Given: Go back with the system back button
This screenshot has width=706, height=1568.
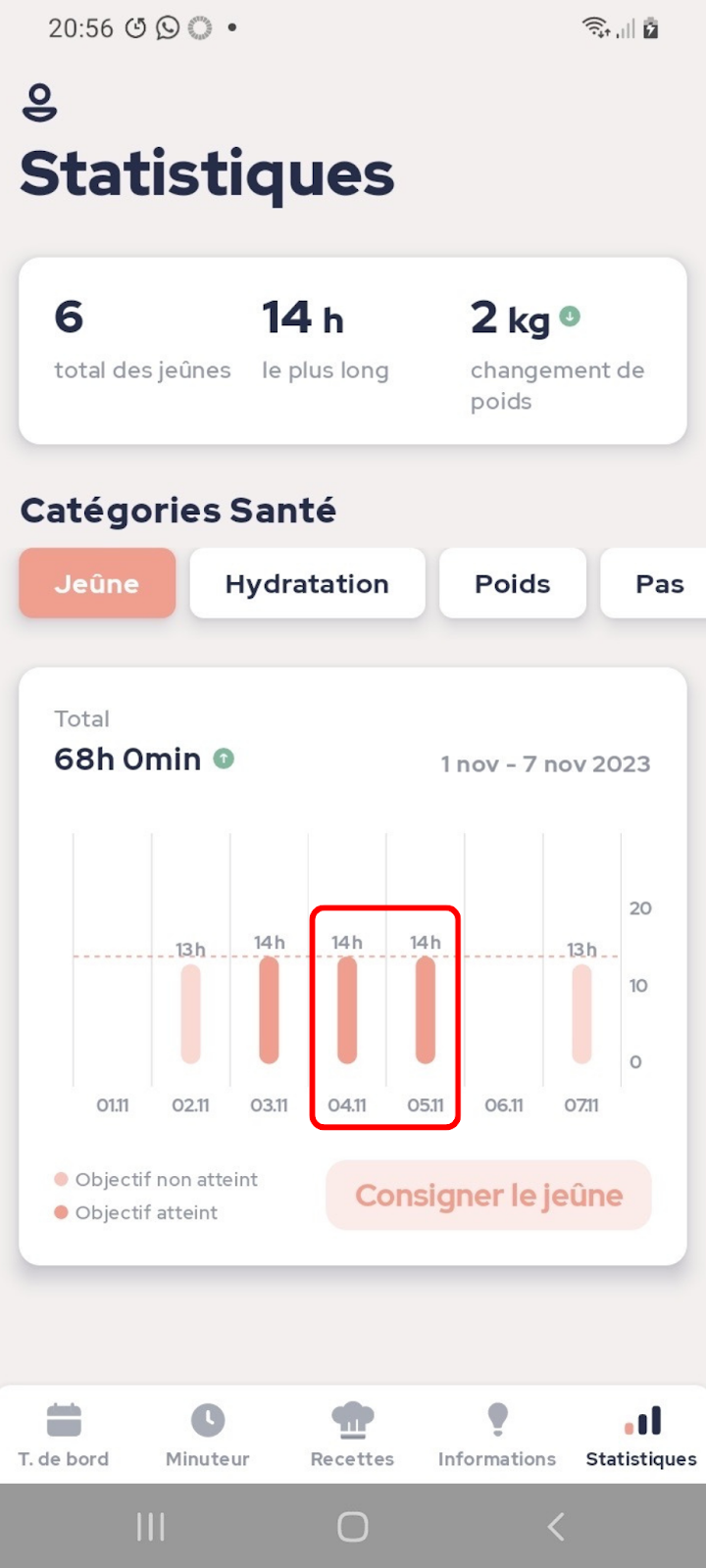Looking at the screenshot, I should (x=555, y=1526).
